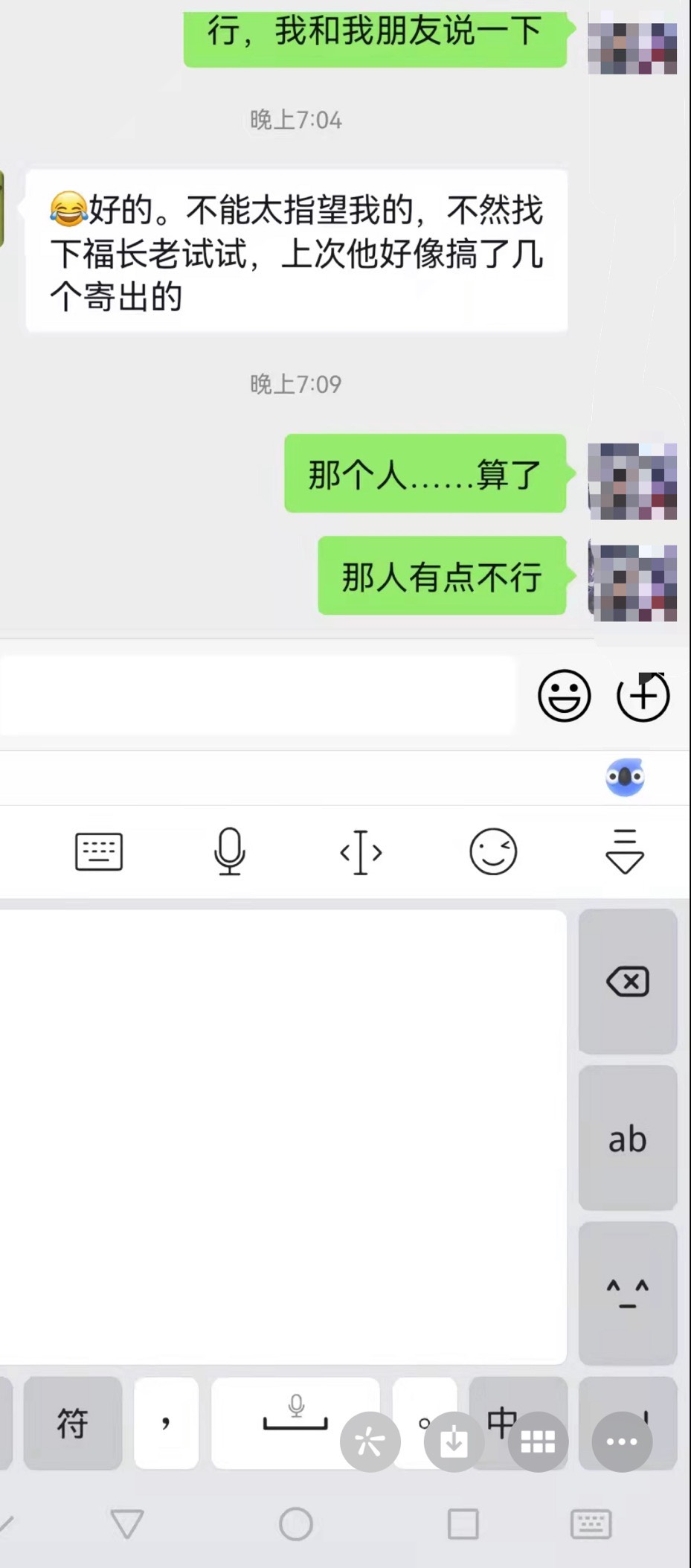Screen dimensions: 691x1568
Task: Open recent apps with the square button
Action: [463, 1524]
